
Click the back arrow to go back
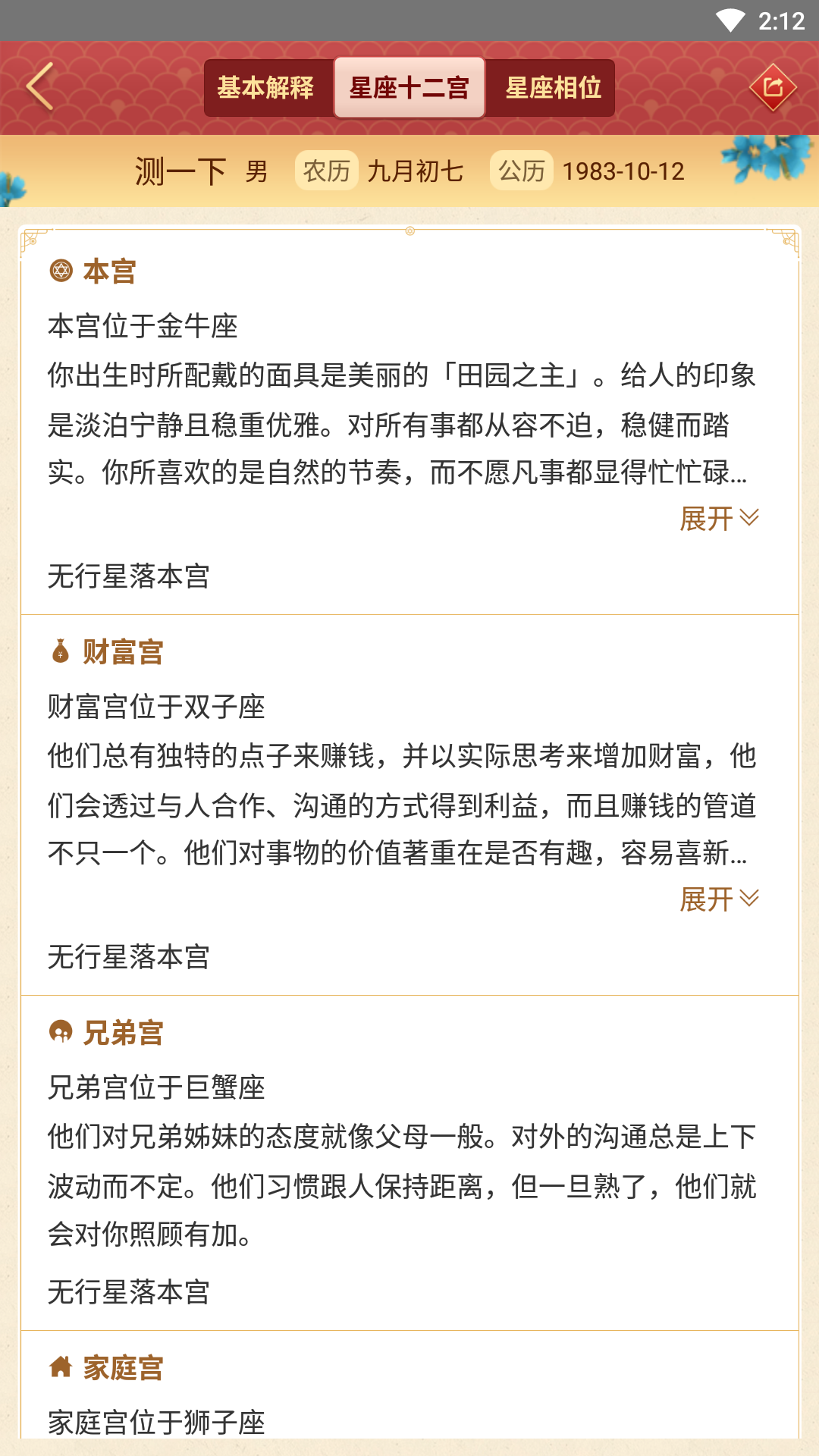pyautogui.click(x=39, y=86)
